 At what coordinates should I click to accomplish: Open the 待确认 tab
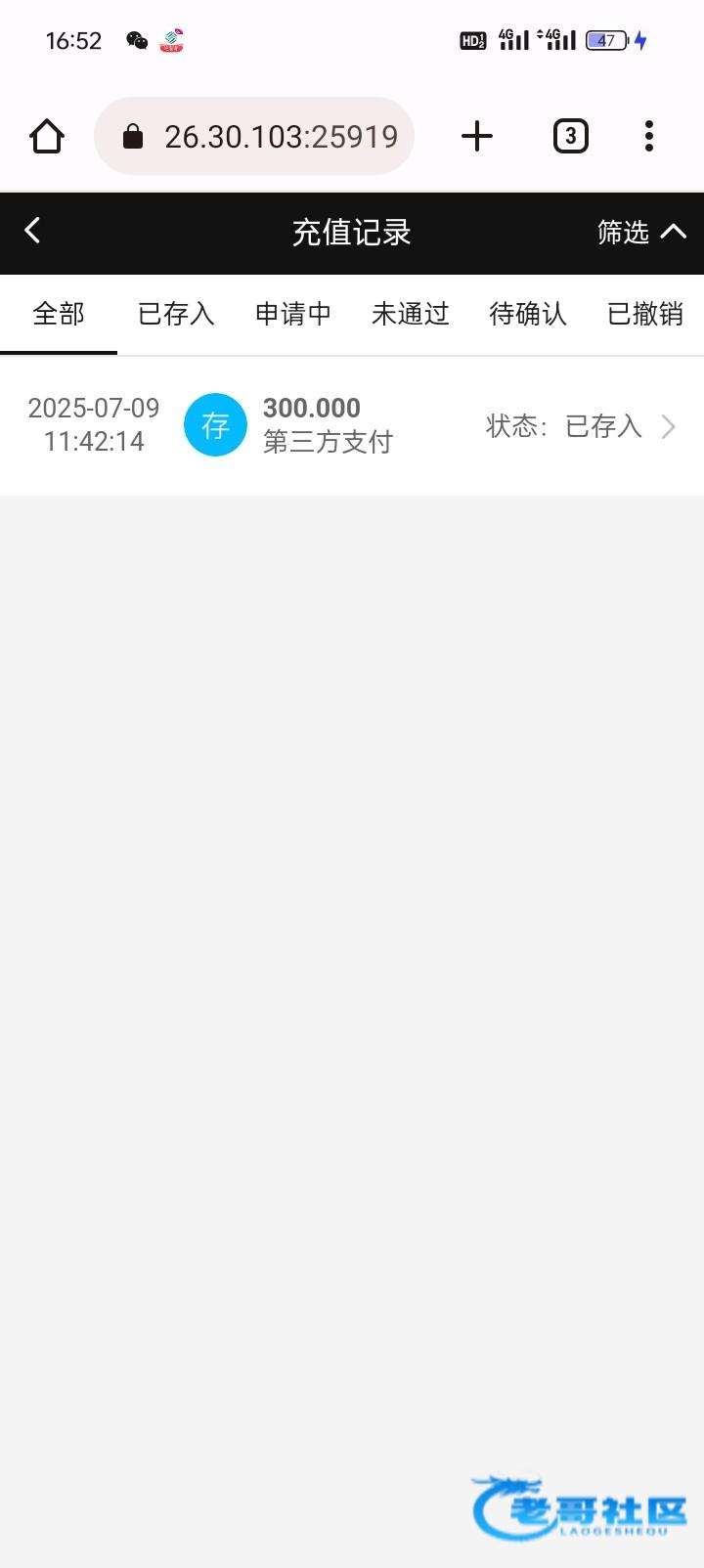(528, 314)
